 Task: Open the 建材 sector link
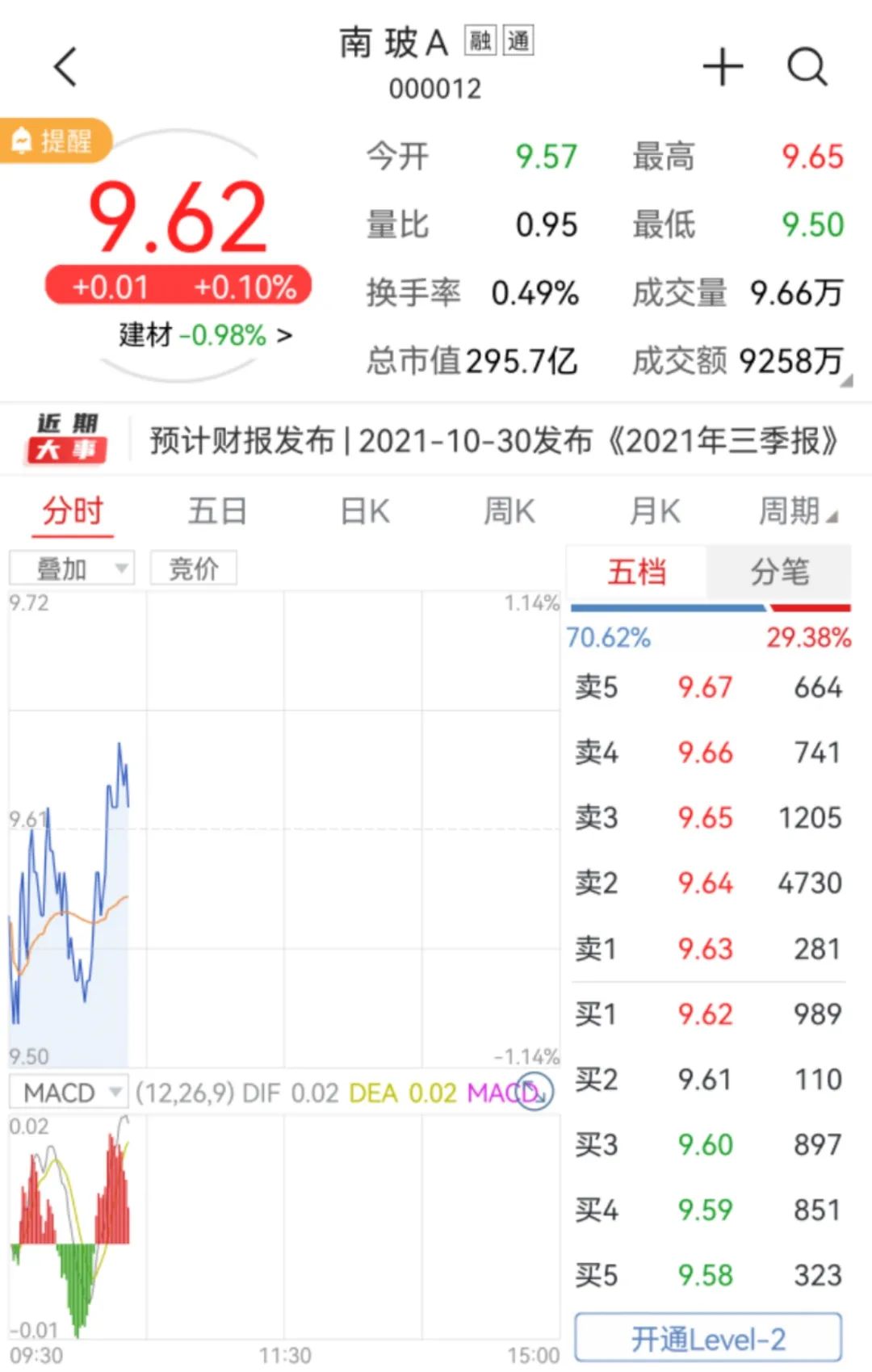coord(205,334)
